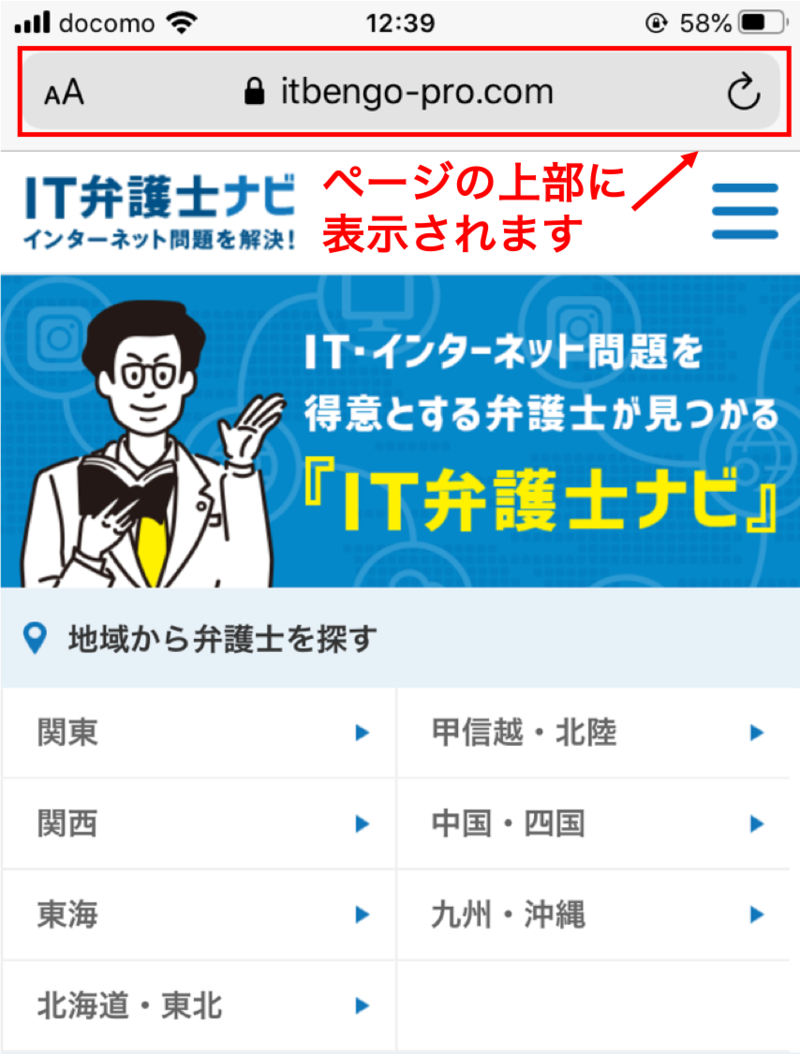Viewport: 800px width, 1054px height.
Task: Open the hamburger menu
Action: point(745,210)
